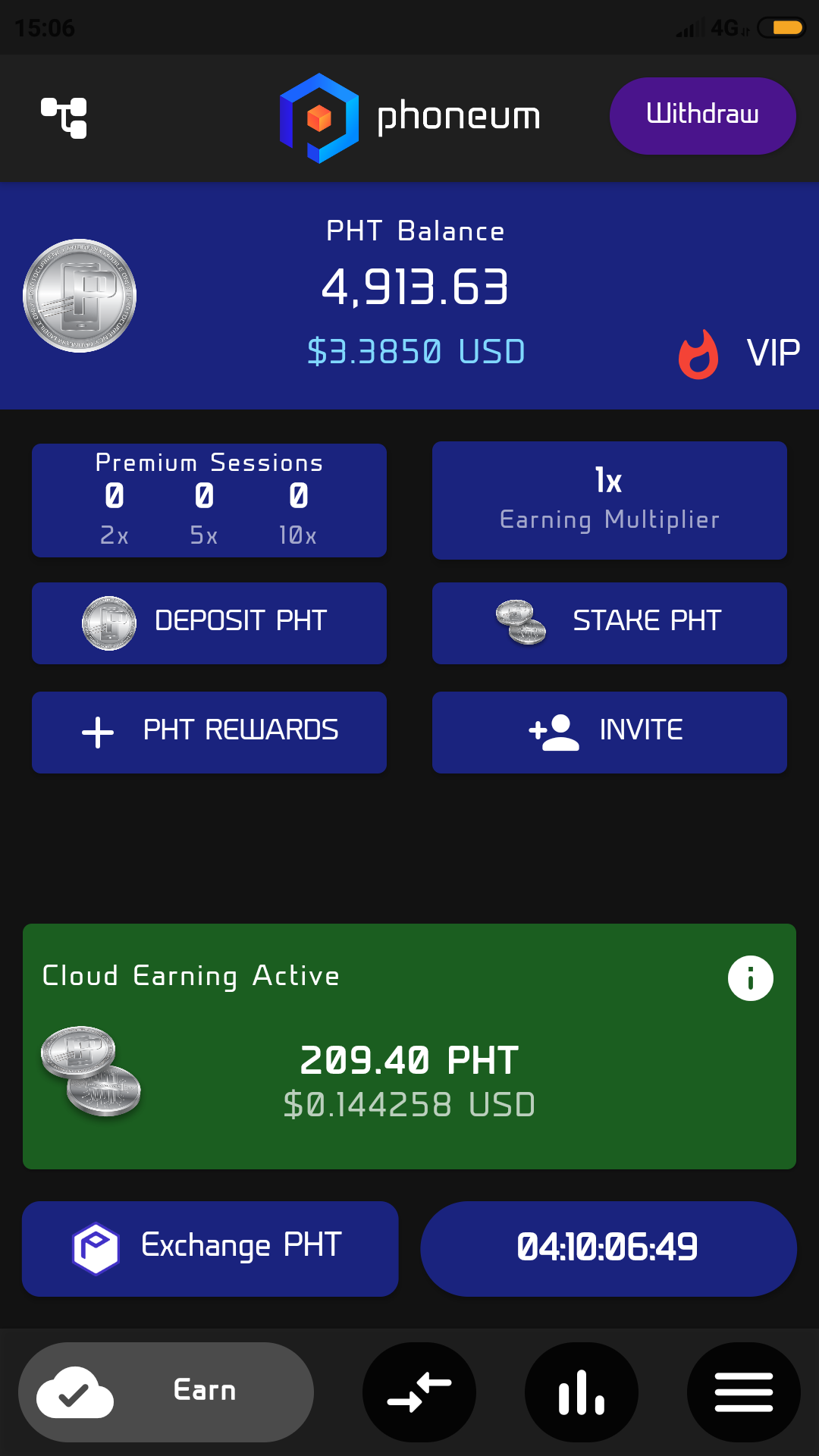Screen dimensions: 819x1456
Task: Tap the Withdraw button
Action: click(702, 116)
